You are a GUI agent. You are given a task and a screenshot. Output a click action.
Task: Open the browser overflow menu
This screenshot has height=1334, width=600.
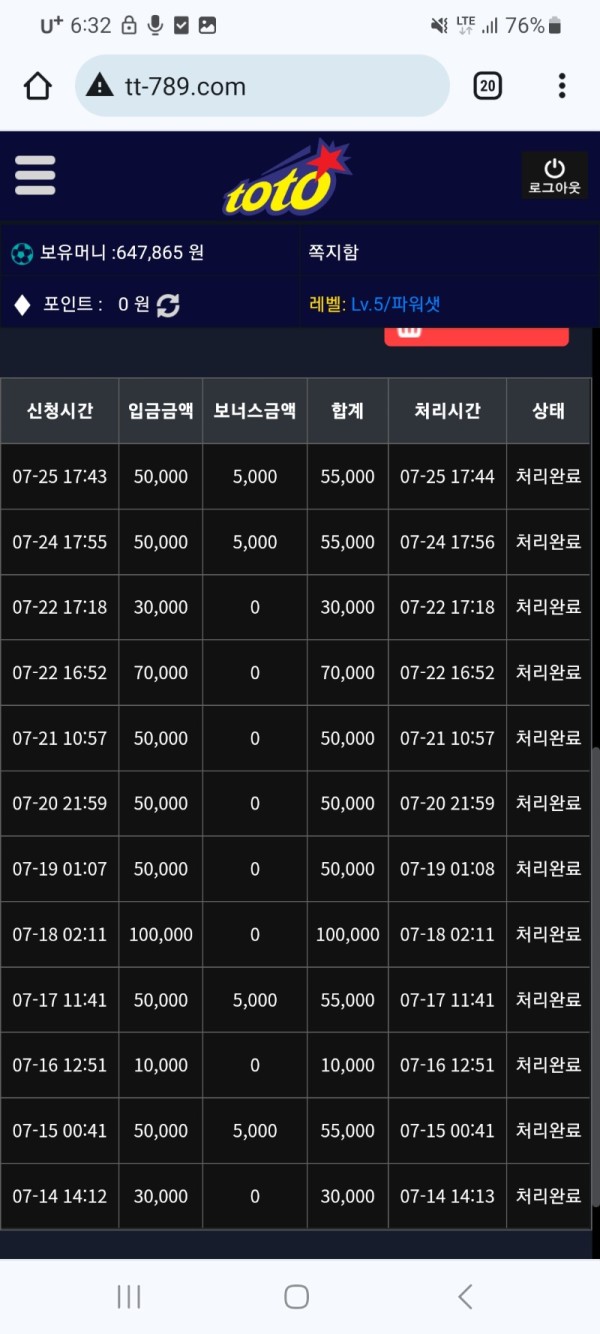click(x=562, y=86)
